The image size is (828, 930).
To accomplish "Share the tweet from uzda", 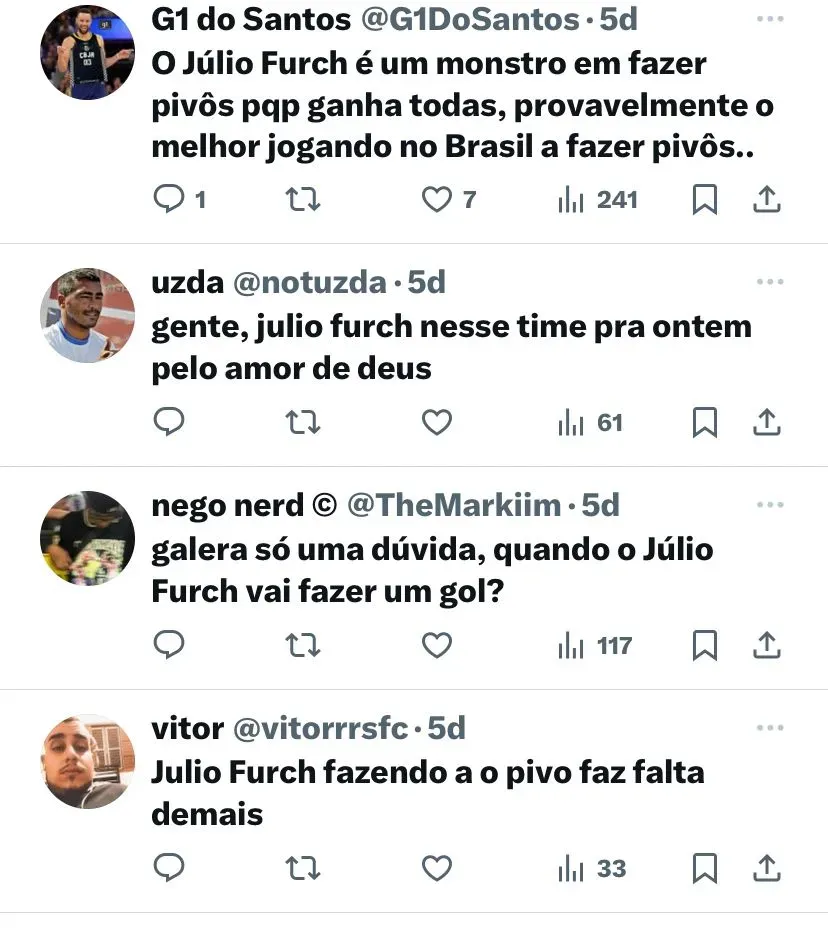I will [766, 423].
